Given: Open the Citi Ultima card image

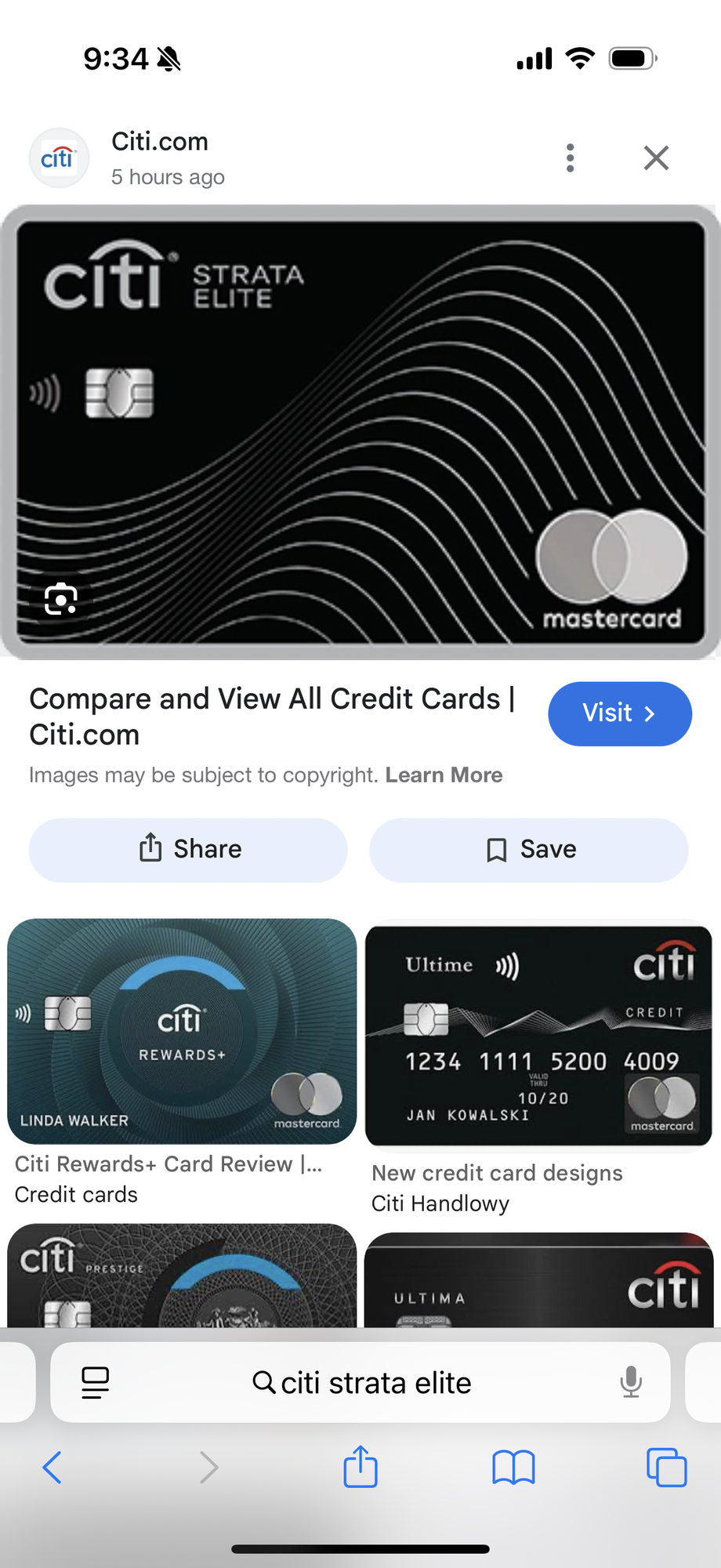Looking at the screenshot, I should 538,1279.
